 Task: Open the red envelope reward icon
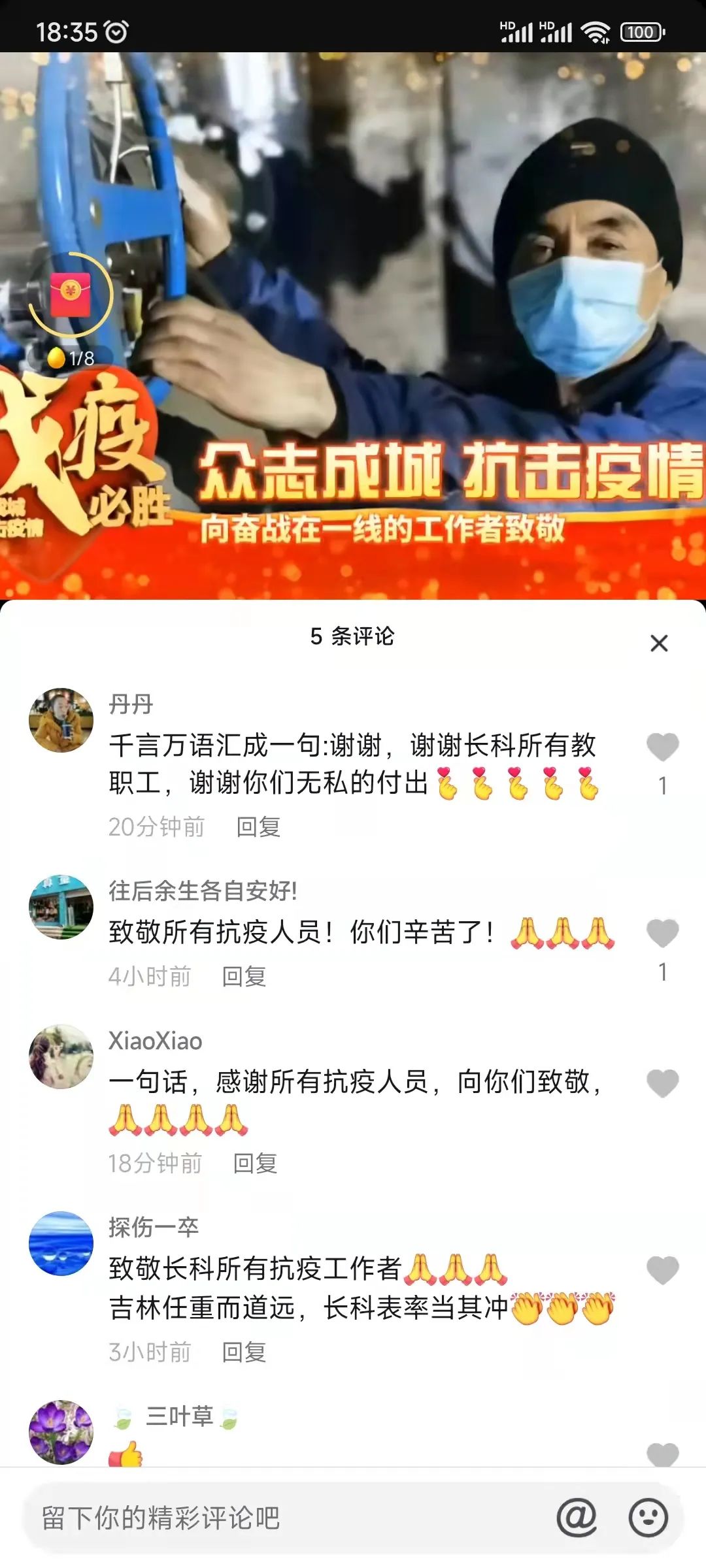pyautogui.click(x=71, y=294)
